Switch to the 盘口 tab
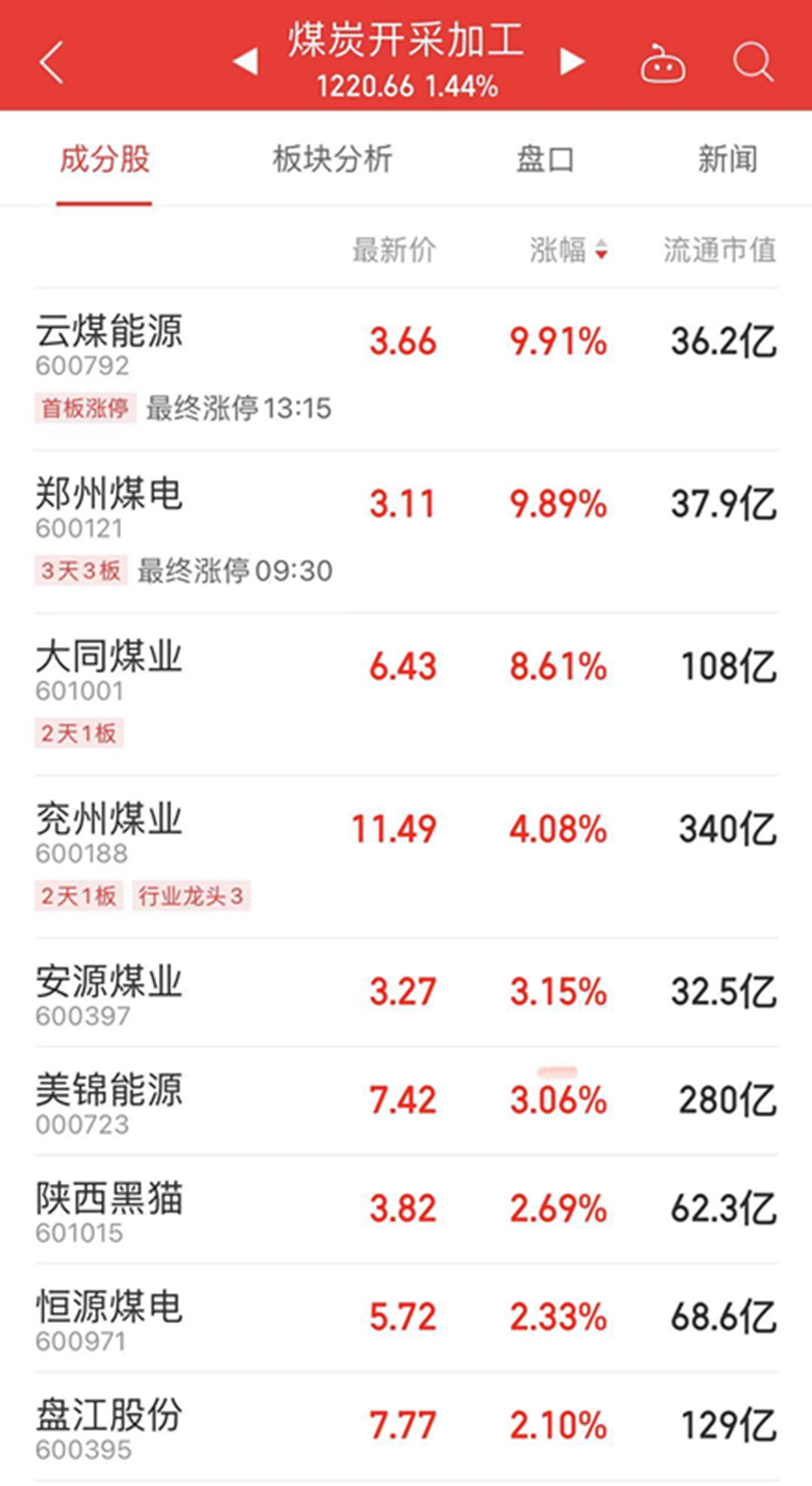The height and width of the screenshot is (1486, 812). click(x=545, y=160)
